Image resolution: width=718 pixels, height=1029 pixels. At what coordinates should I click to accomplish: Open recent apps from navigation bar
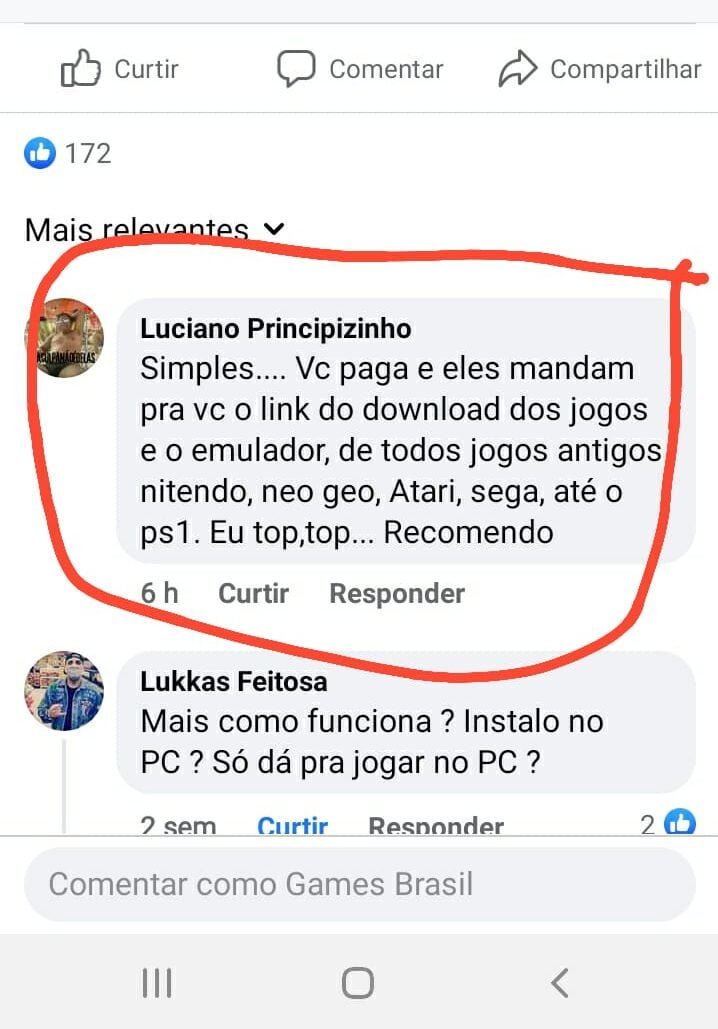[x=157, y=982]
